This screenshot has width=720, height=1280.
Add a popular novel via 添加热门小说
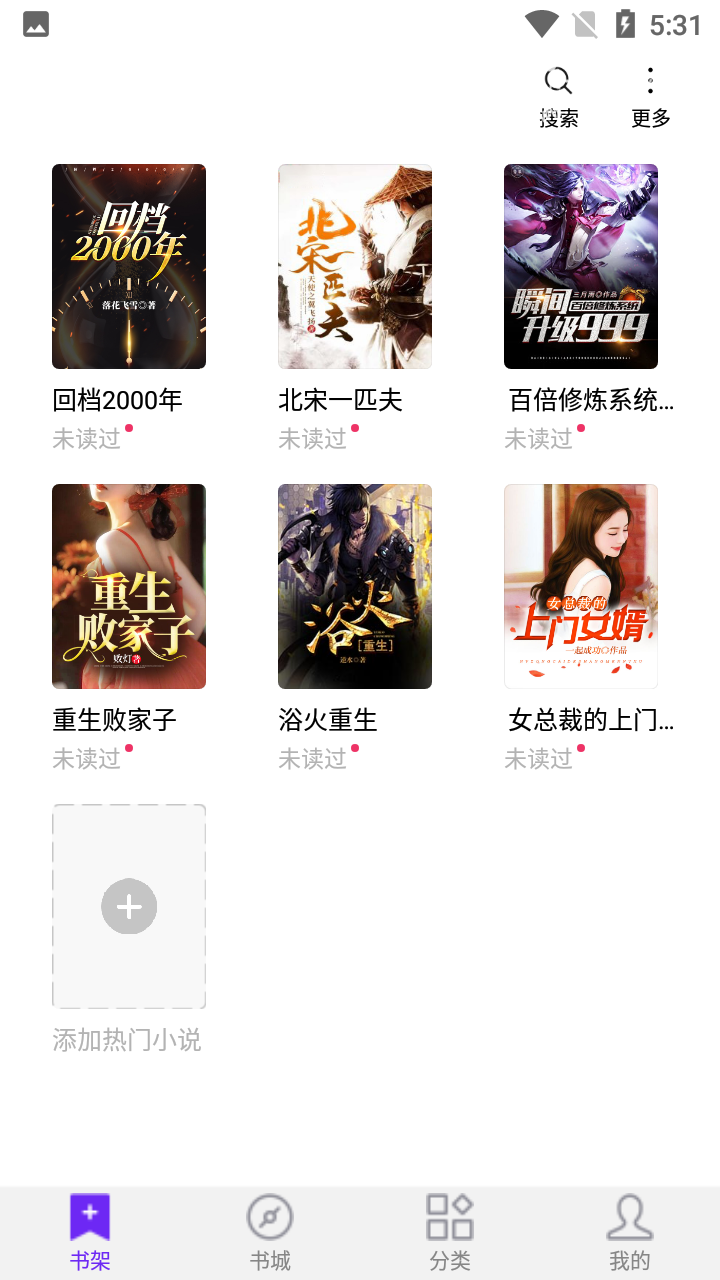coord(129,907)
